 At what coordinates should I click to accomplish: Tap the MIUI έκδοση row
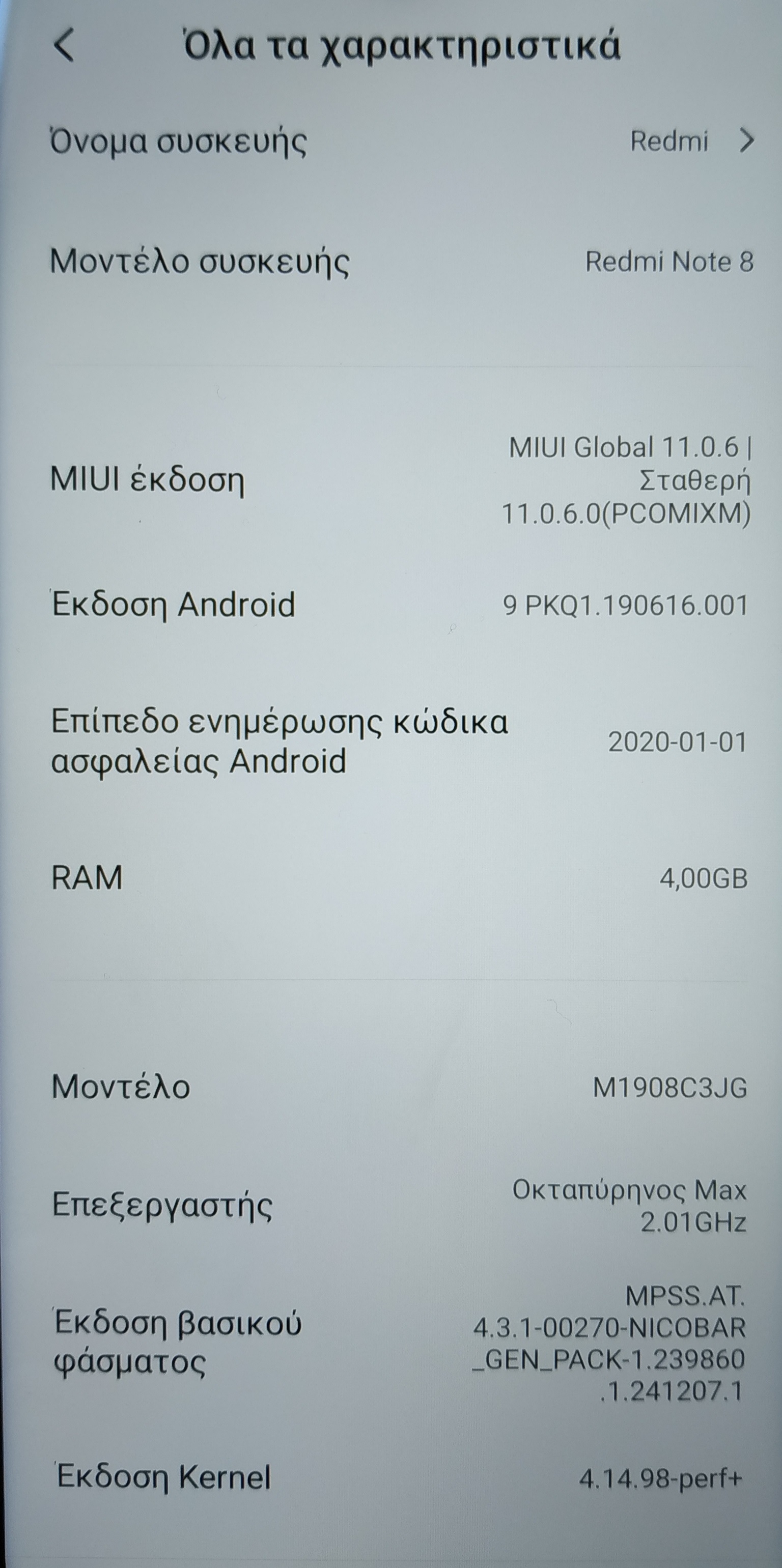[x=402, y=481]
